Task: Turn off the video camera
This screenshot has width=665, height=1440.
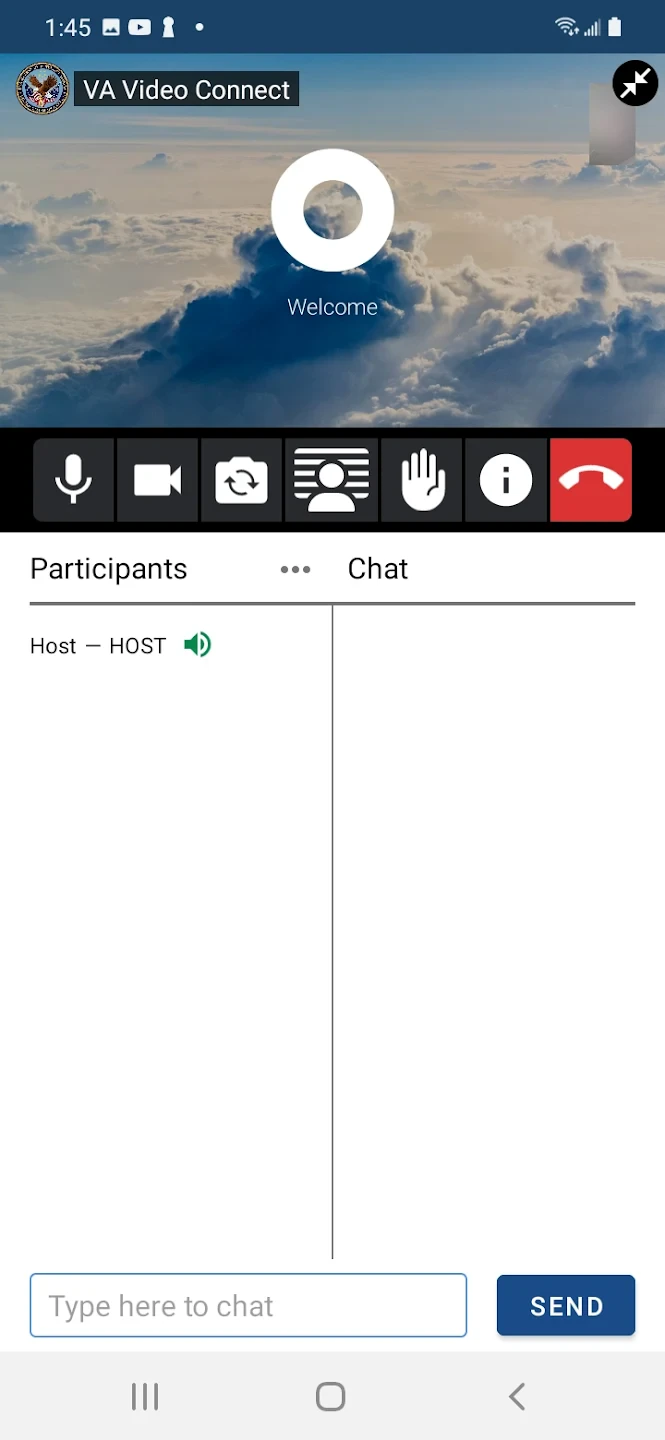Action: pos(157,480)
